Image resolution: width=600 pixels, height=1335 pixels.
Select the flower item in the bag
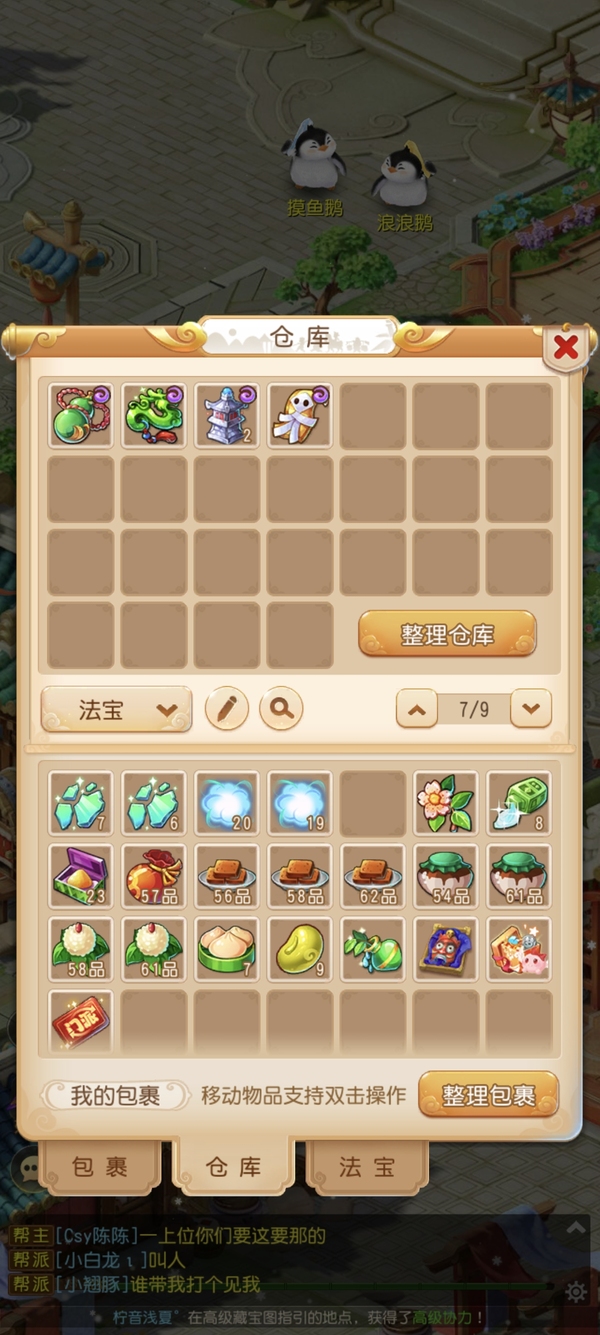point(446,804)
